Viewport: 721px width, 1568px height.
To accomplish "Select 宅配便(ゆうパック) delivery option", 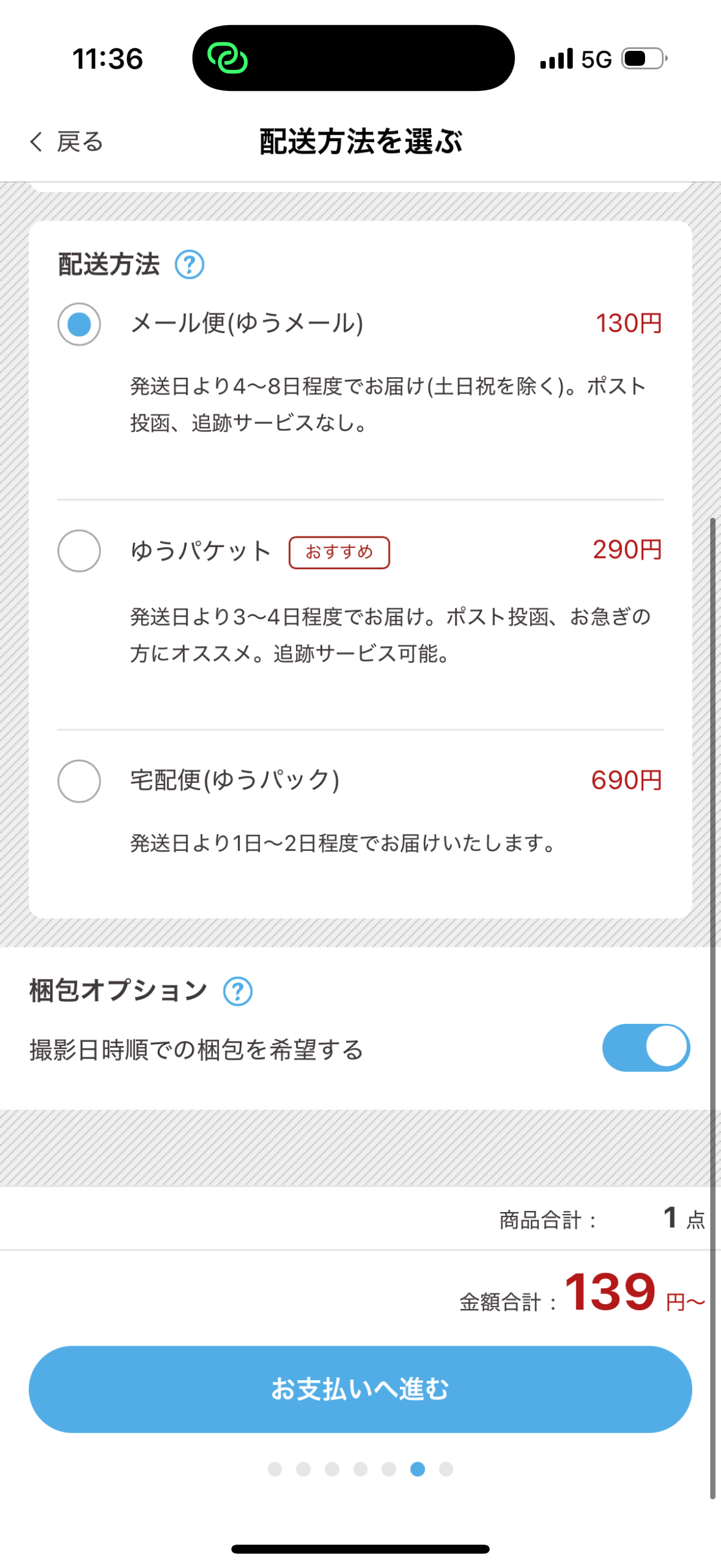I will click(79, 781).
